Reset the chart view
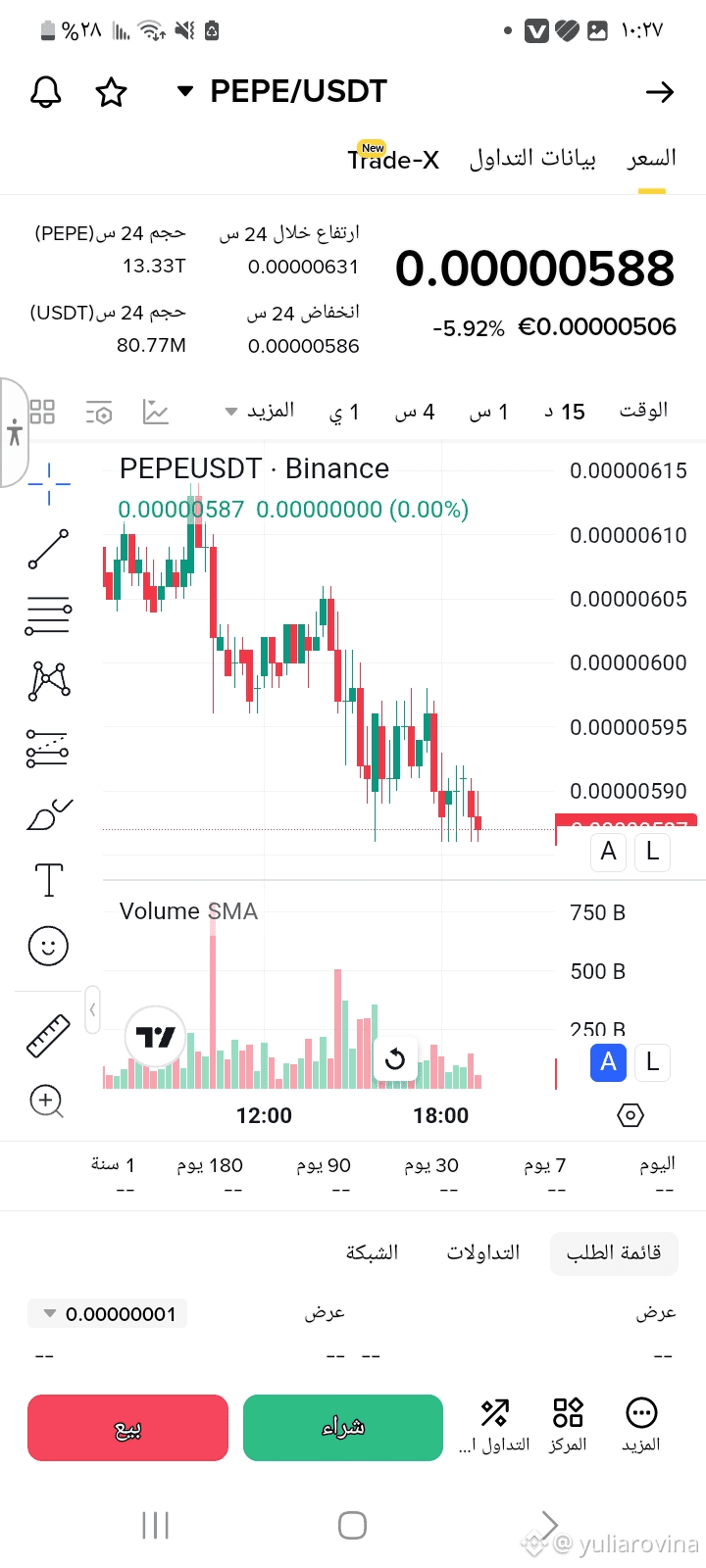Screen dimensions: 706x1568 395,1058
